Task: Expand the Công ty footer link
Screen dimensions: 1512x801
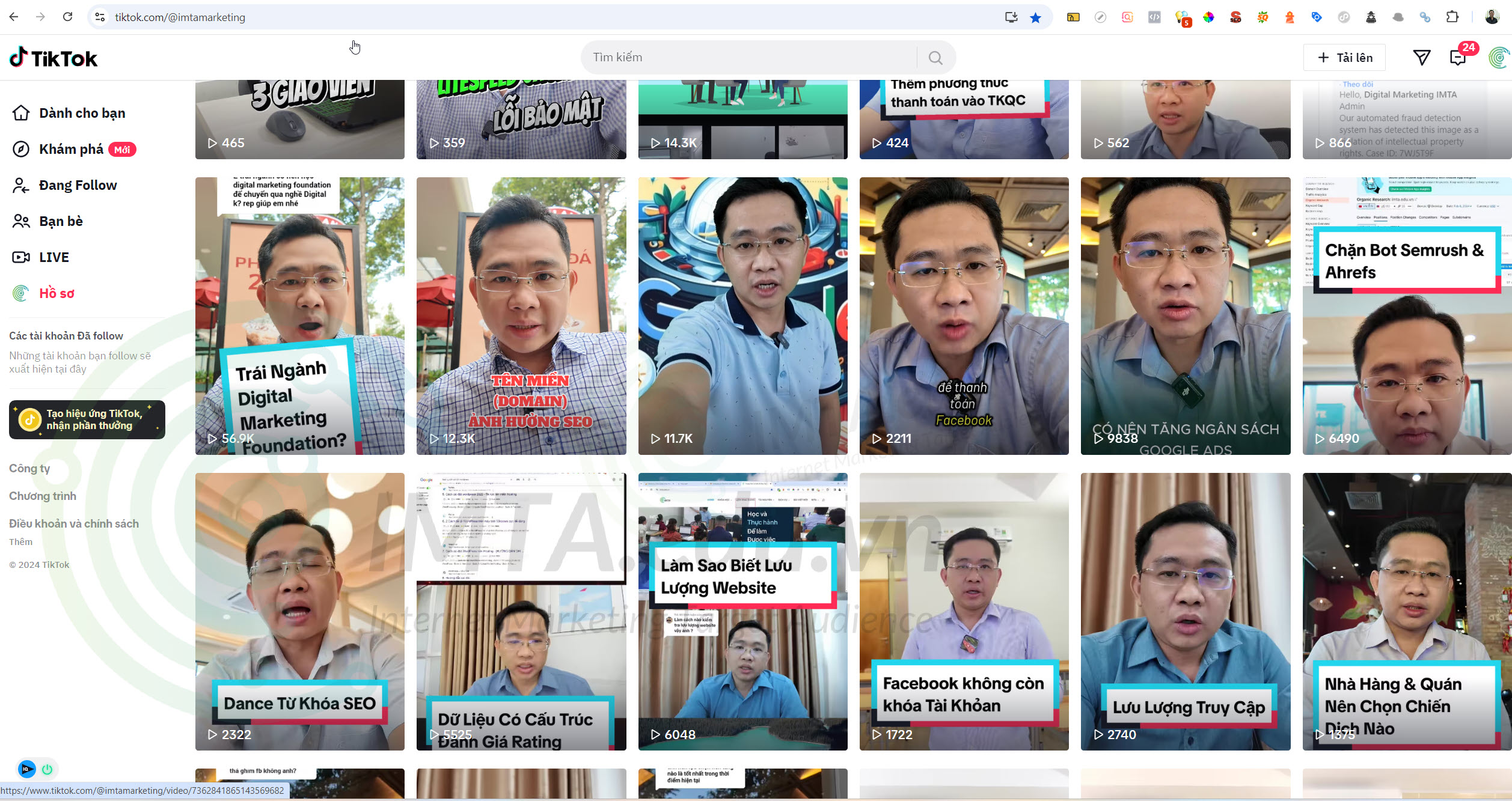Action: pos(29,468)
